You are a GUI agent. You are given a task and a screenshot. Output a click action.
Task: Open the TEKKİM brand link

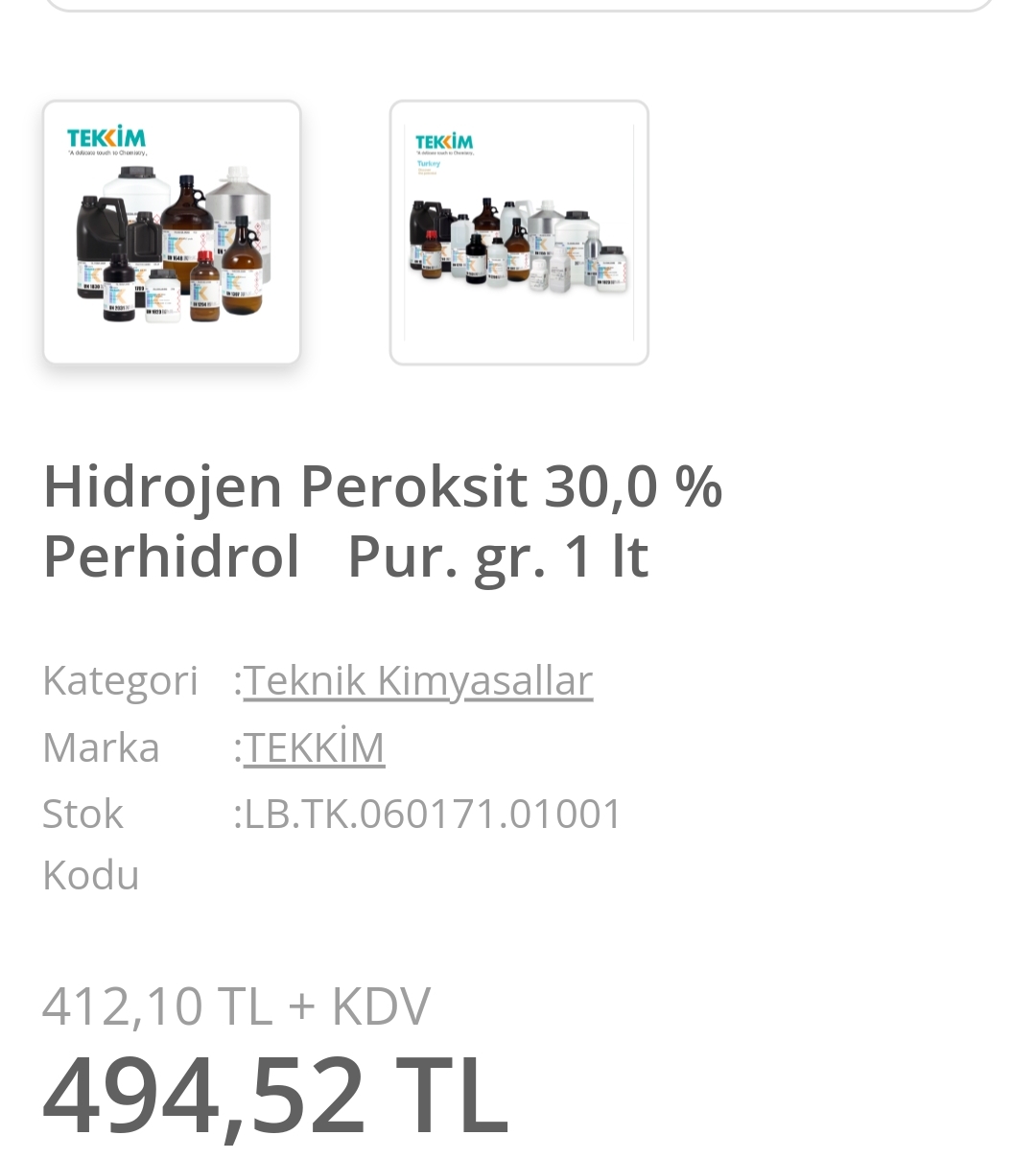point(314,747)
